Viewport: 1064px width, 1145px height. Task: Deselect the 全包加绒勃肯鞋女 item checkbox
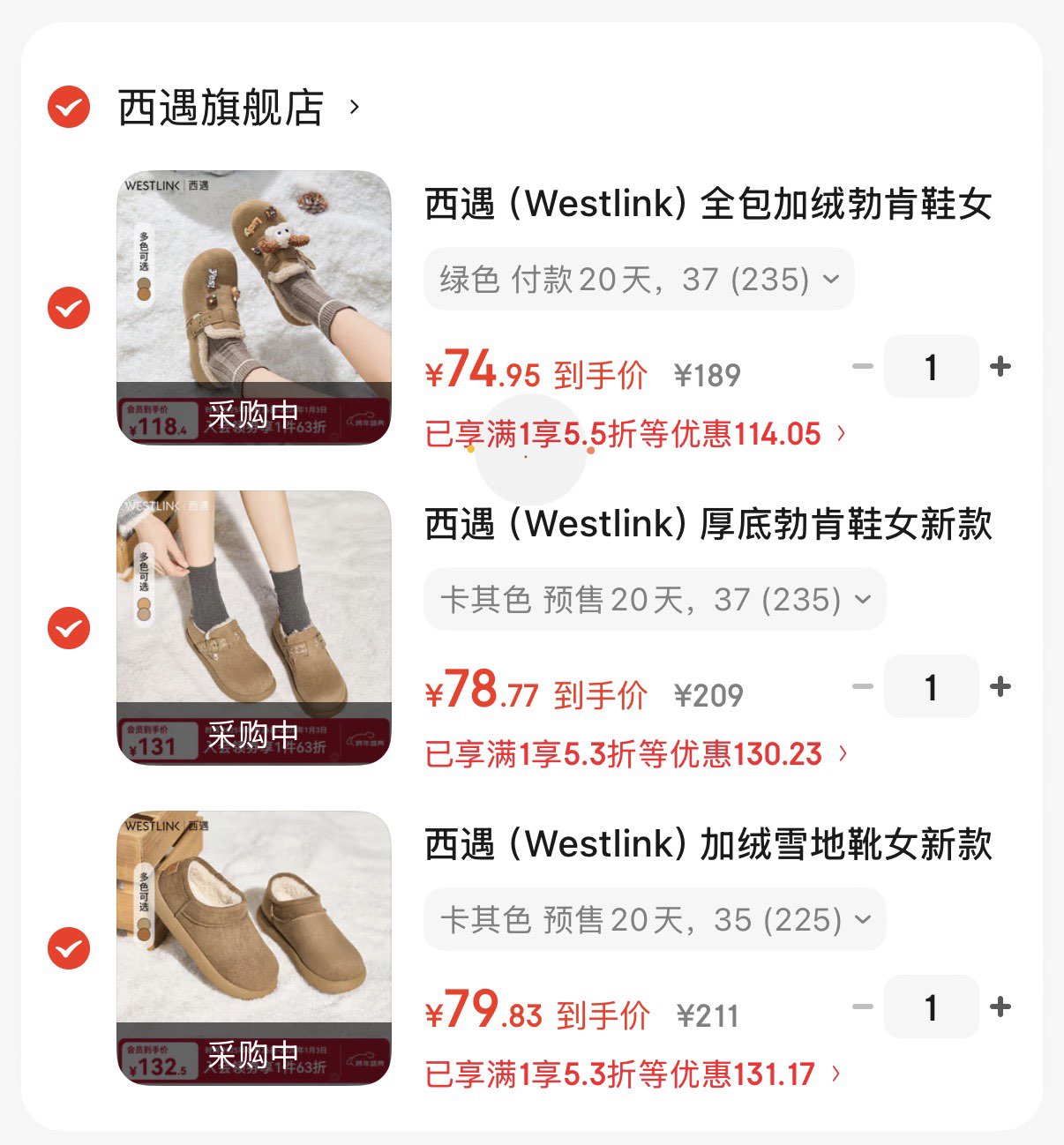69,308
